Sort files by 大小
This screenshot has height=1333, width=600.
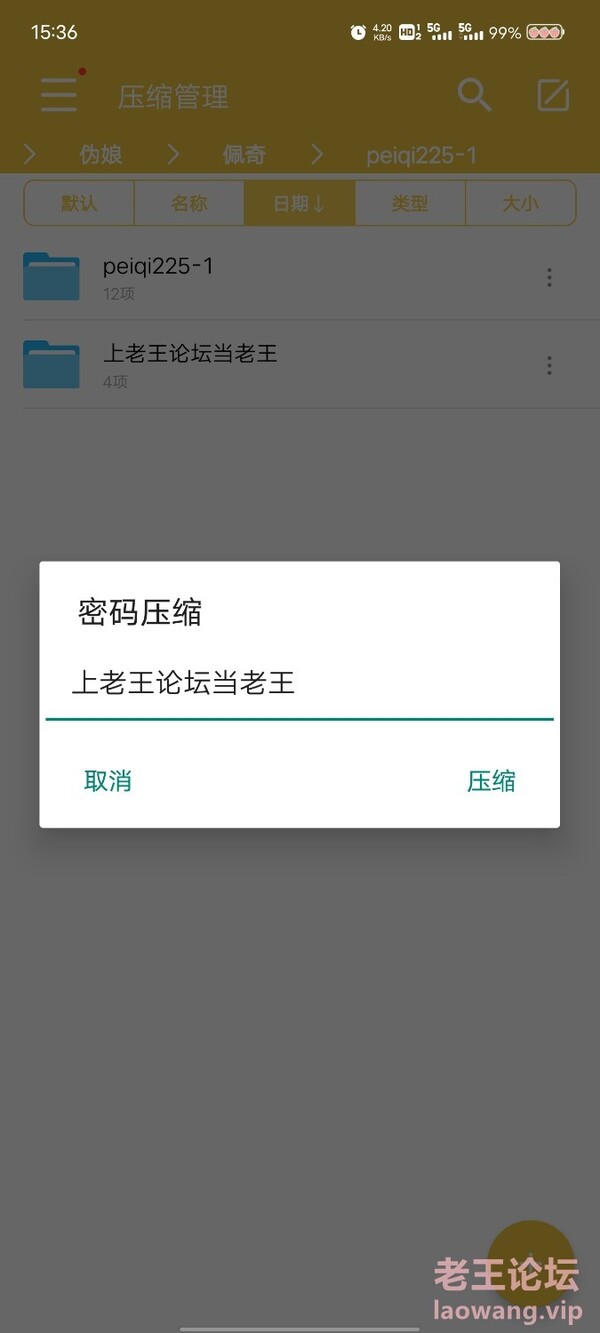coord(520,203)
